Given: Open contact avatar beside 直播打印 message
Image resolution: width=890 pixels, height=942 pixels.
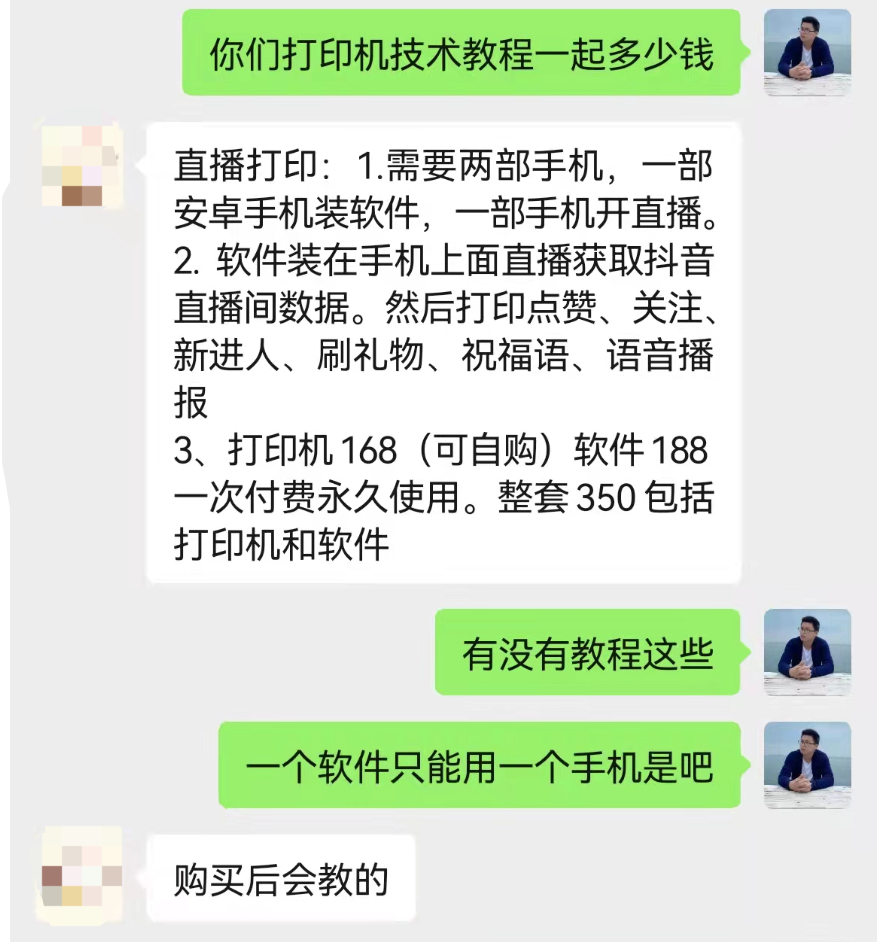Looking at the screenshot, I should coord(81,166).
